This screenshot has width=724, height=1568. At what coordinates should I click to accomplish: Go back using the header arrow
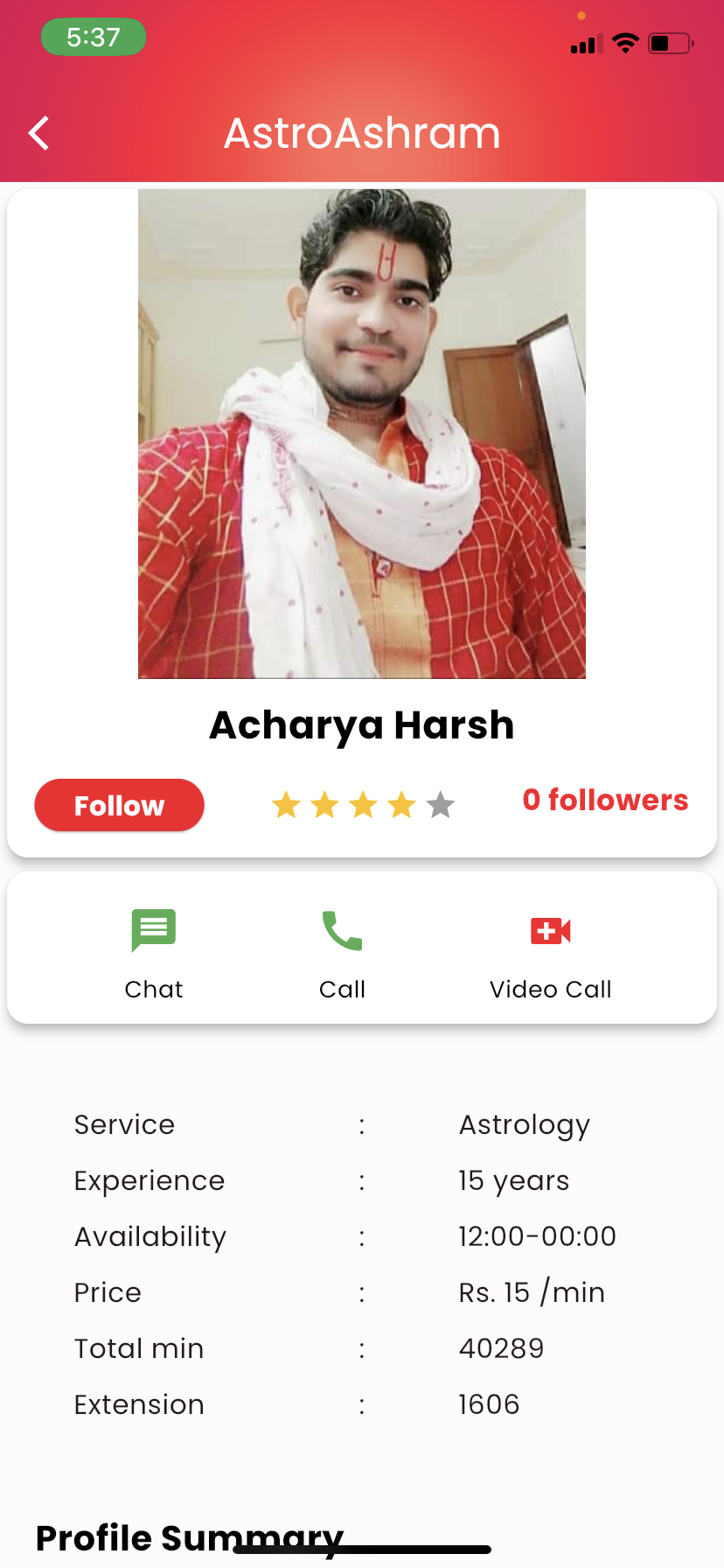38,133
